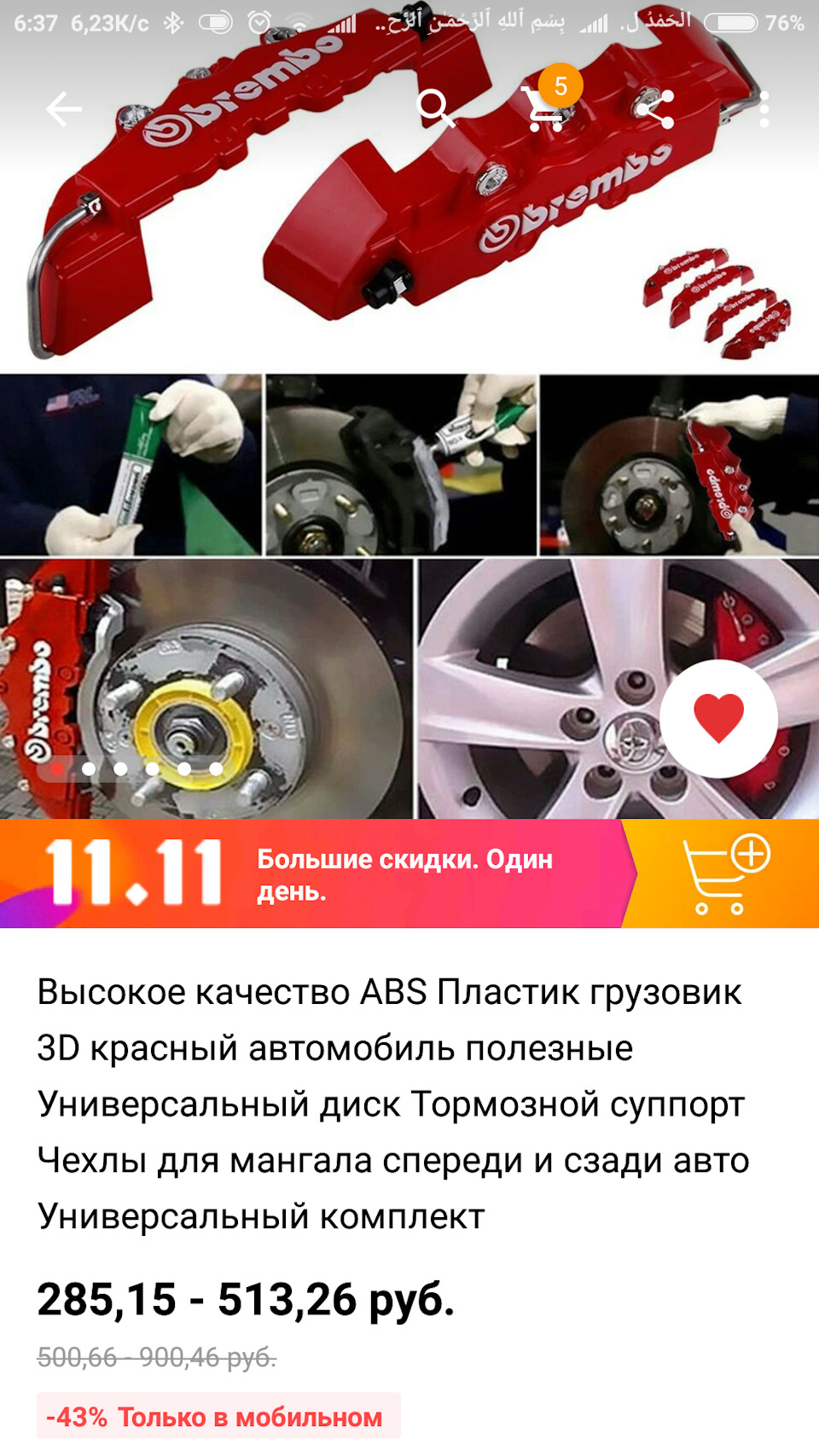This screenshot has height=1456, width=819.
Task: Select the second image carousel dot
Action: pos(87,769)
